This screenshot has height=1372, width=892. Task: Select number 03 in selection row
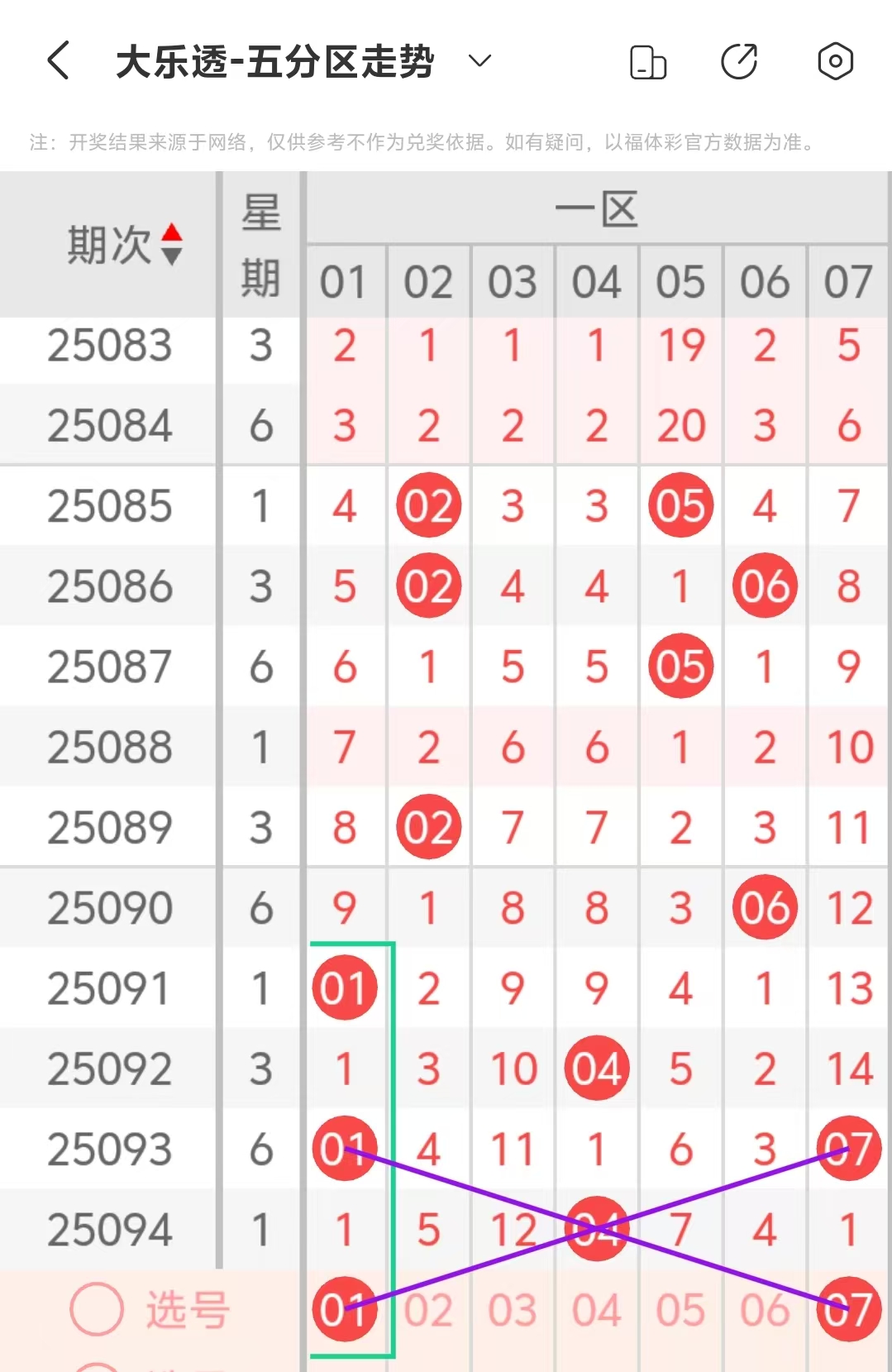tap(513, 1310)
